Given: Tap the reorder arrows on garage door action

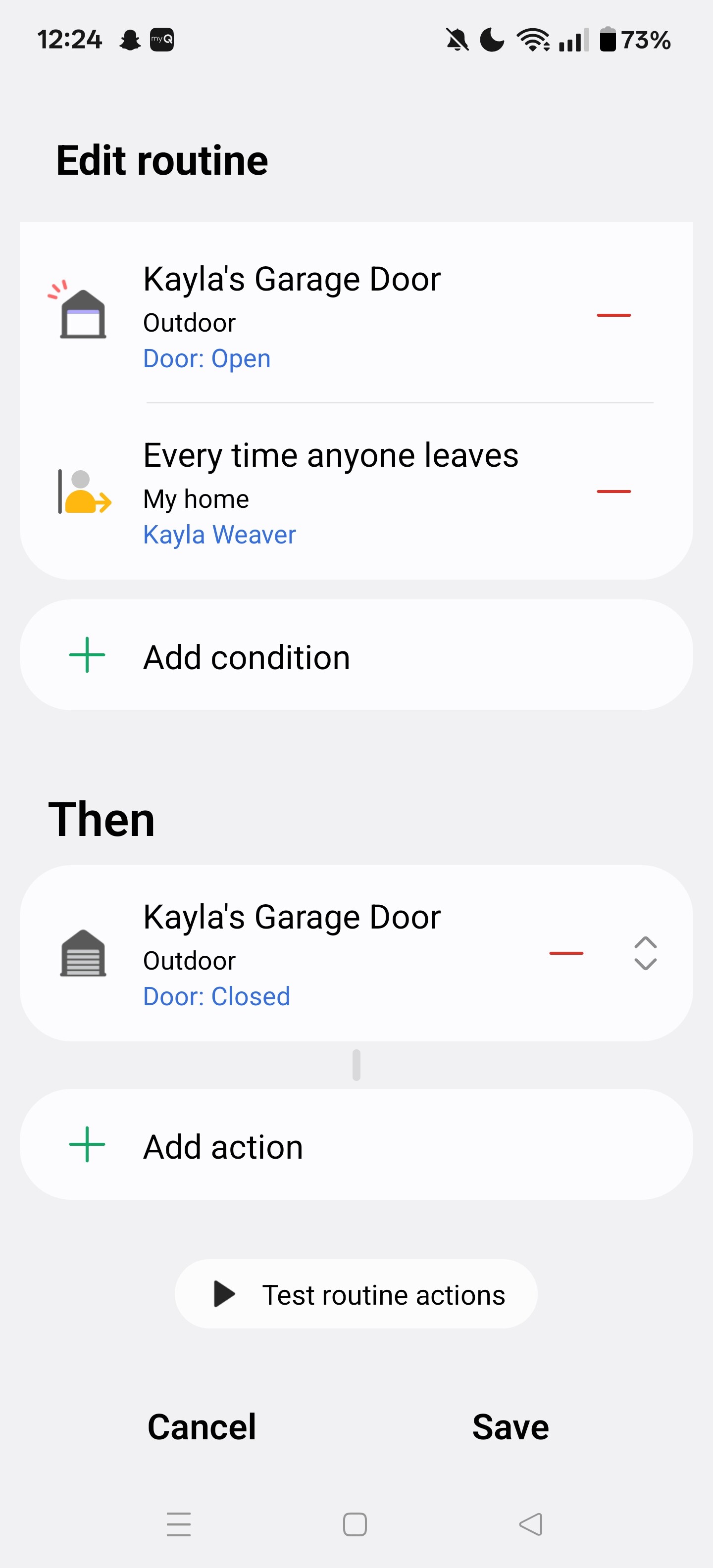Looking at the screenshot, I should tap(646, 953).
